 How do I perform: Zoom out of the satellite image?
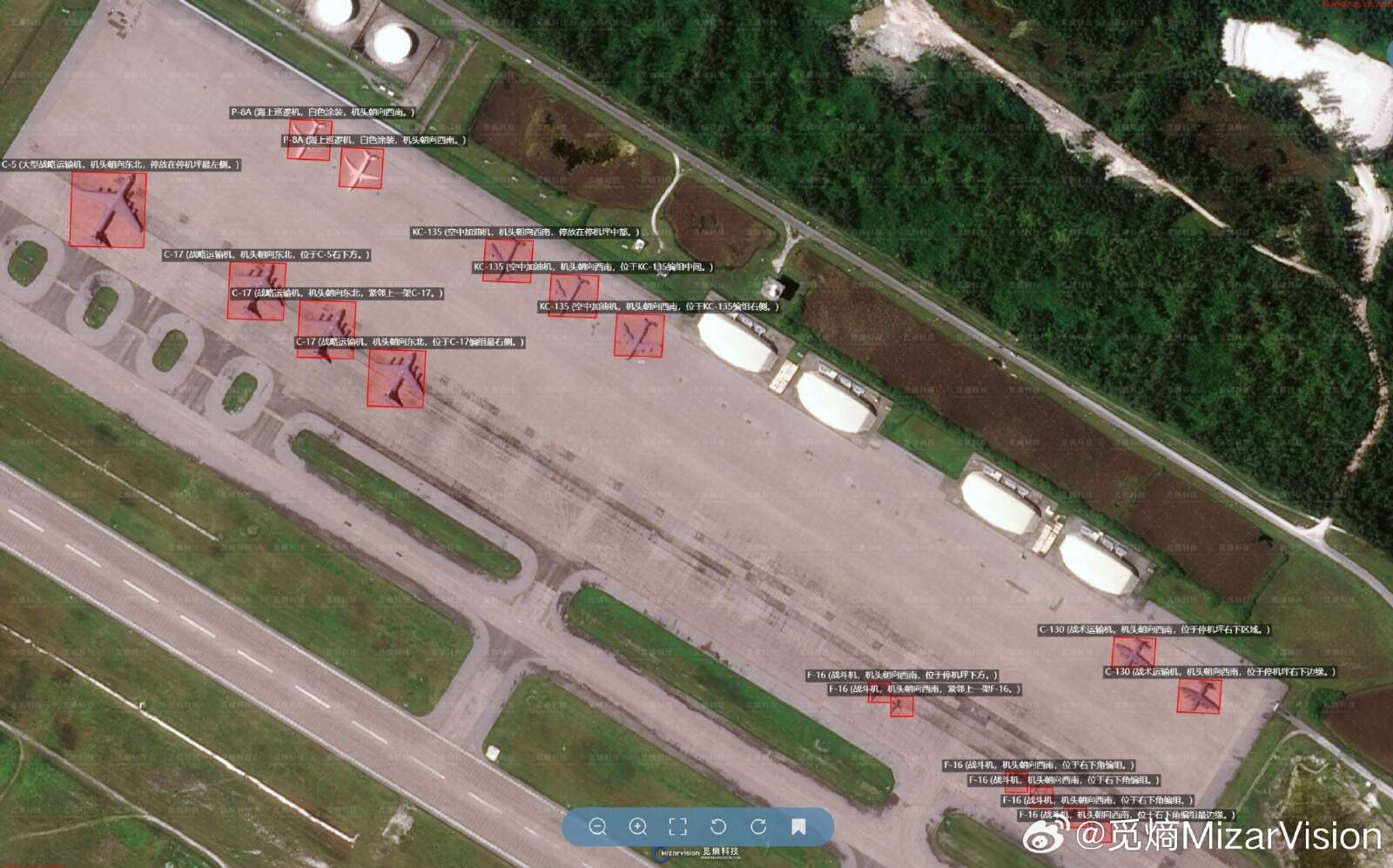[x=597, y=826]
